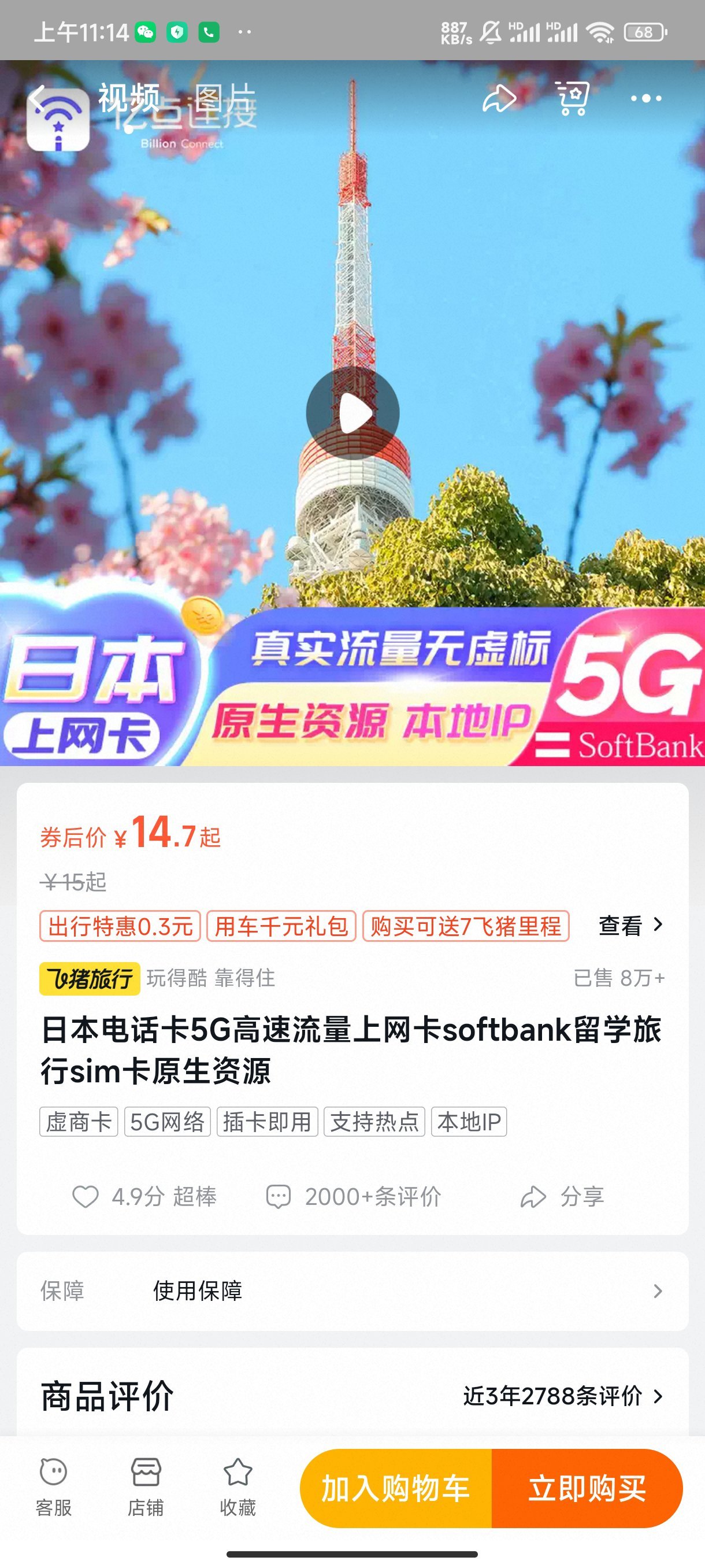705x1568 pixels.
Task: Switch to the 图片 tab
Action: coord(223,98)
